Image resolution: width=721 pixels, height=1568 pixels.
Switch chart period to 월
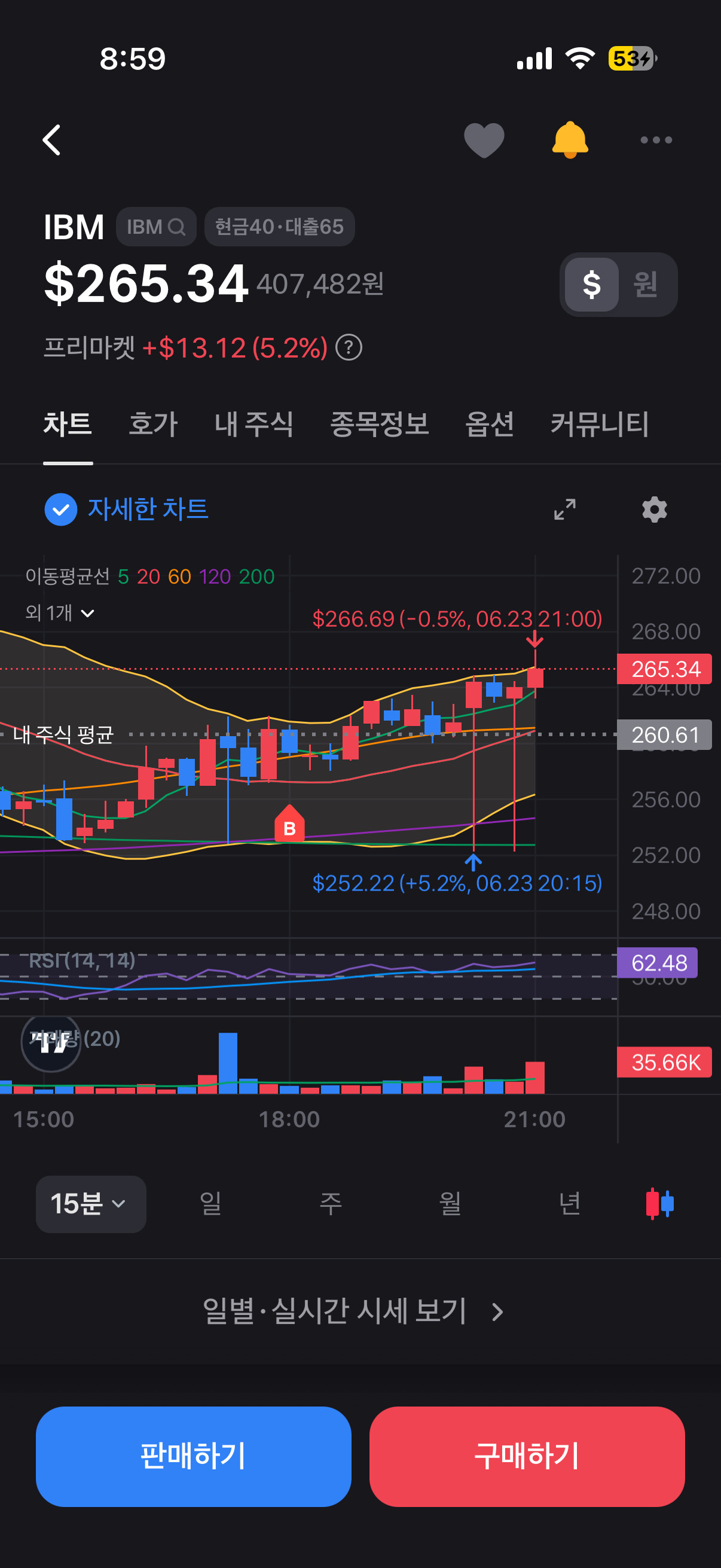pos(450,1204)
